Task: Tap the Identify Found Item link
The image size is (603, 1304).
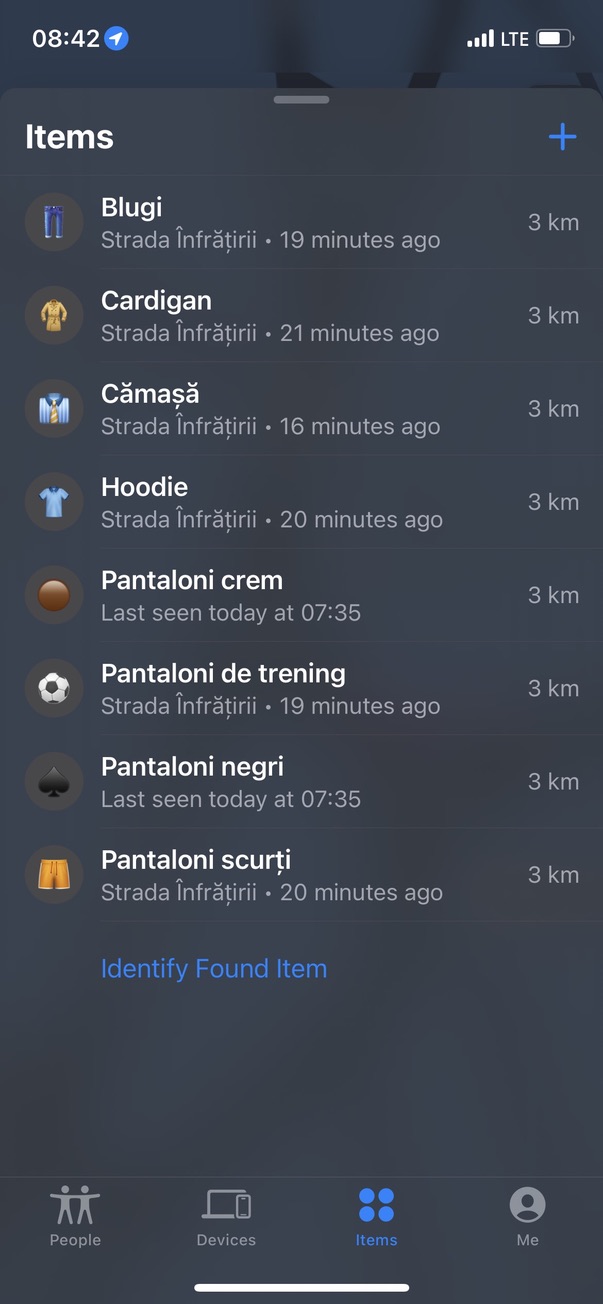Action: pyautogui.click(x=214, y=968)
